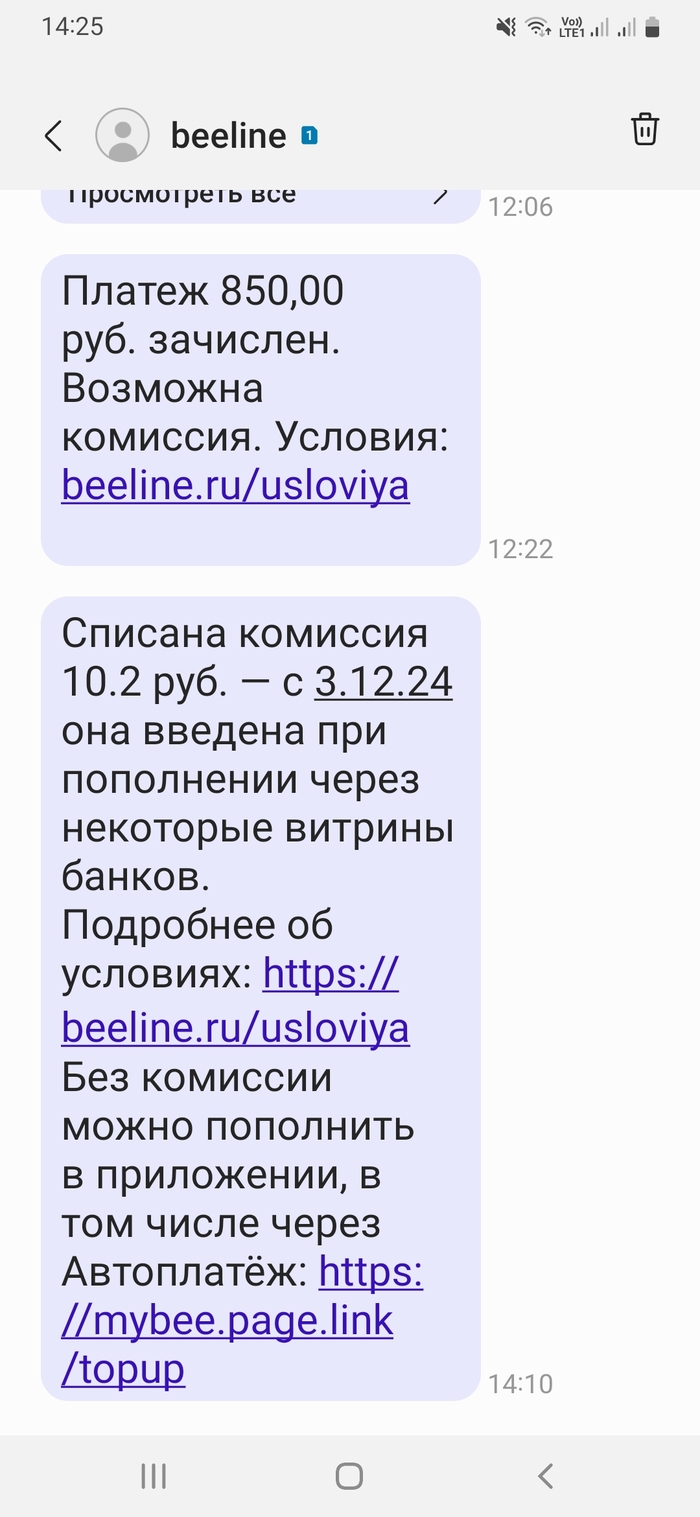Open the beeline contact avatar
Screen dimensions: 700x1517
click(x=122, y=135)
